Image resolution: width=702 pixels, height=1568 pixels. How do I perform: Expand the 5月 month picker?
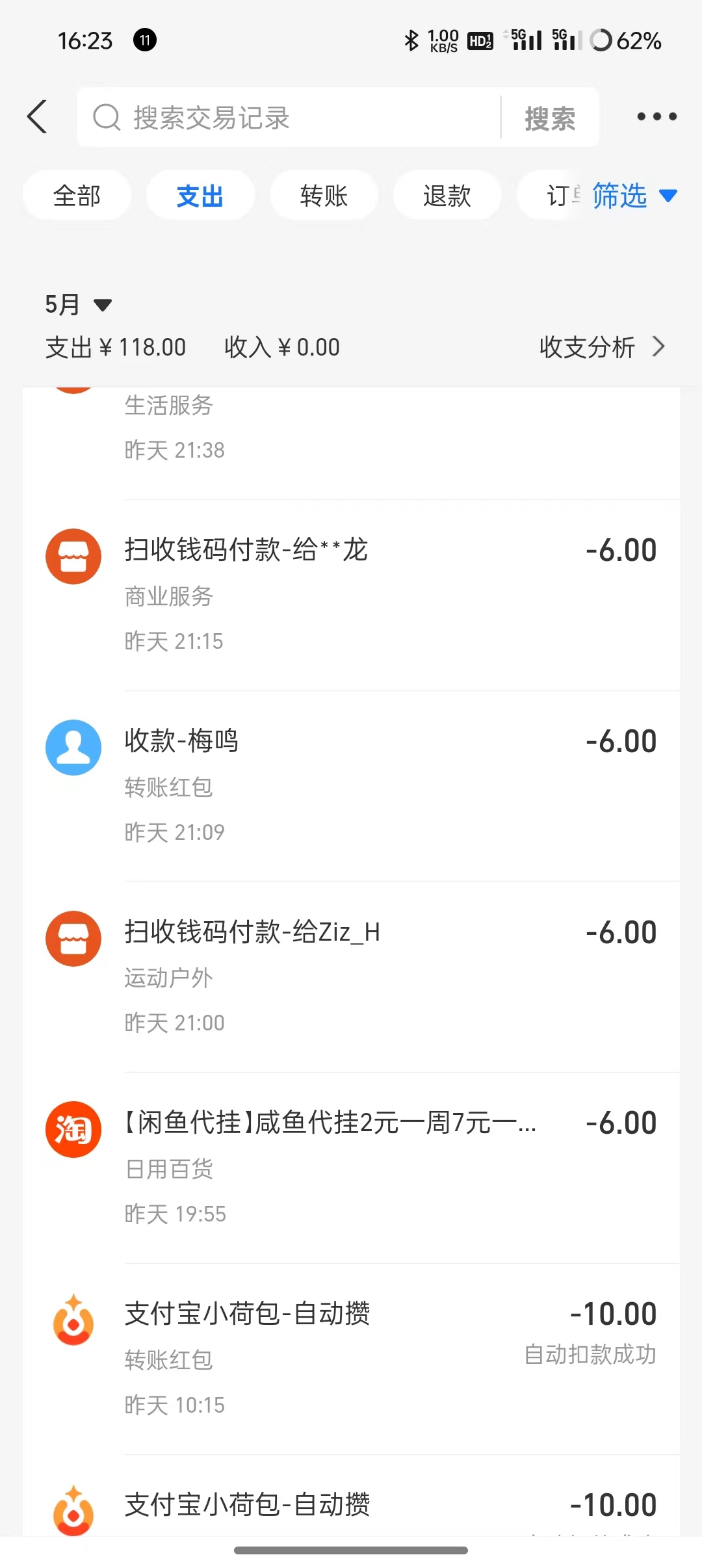[x=78, y=304]
